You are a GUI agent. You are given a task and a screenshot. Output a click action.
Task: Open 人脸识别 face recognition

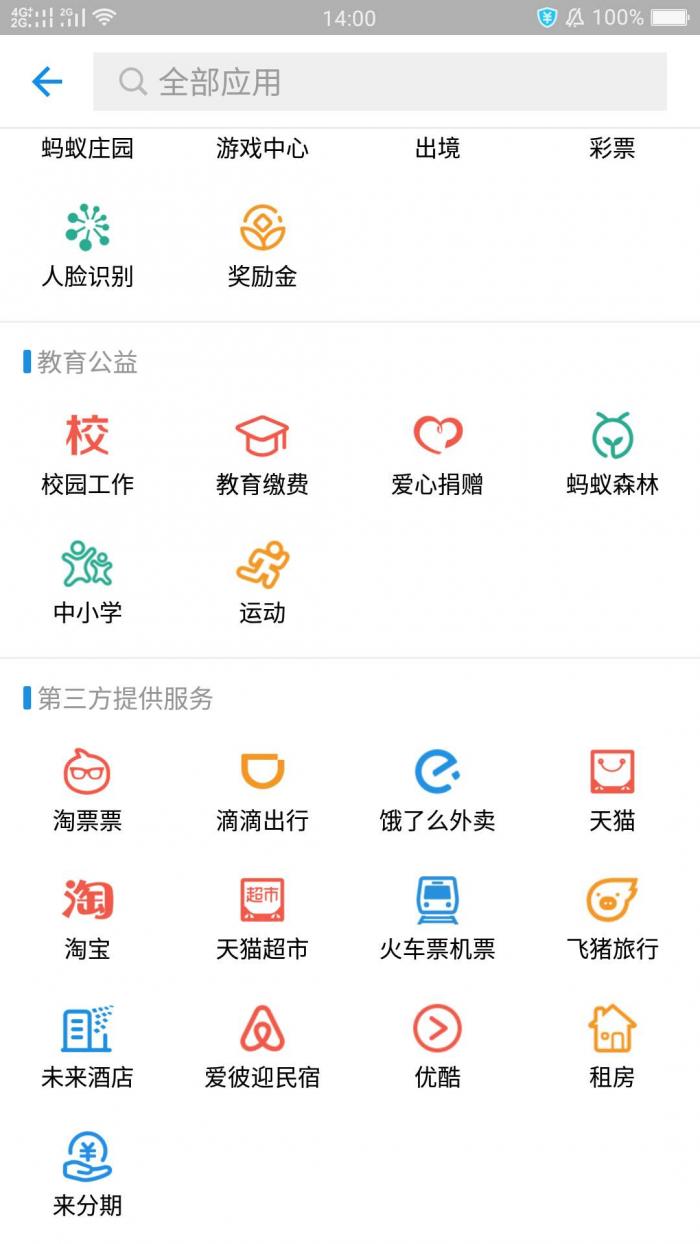tap(87, 229)
